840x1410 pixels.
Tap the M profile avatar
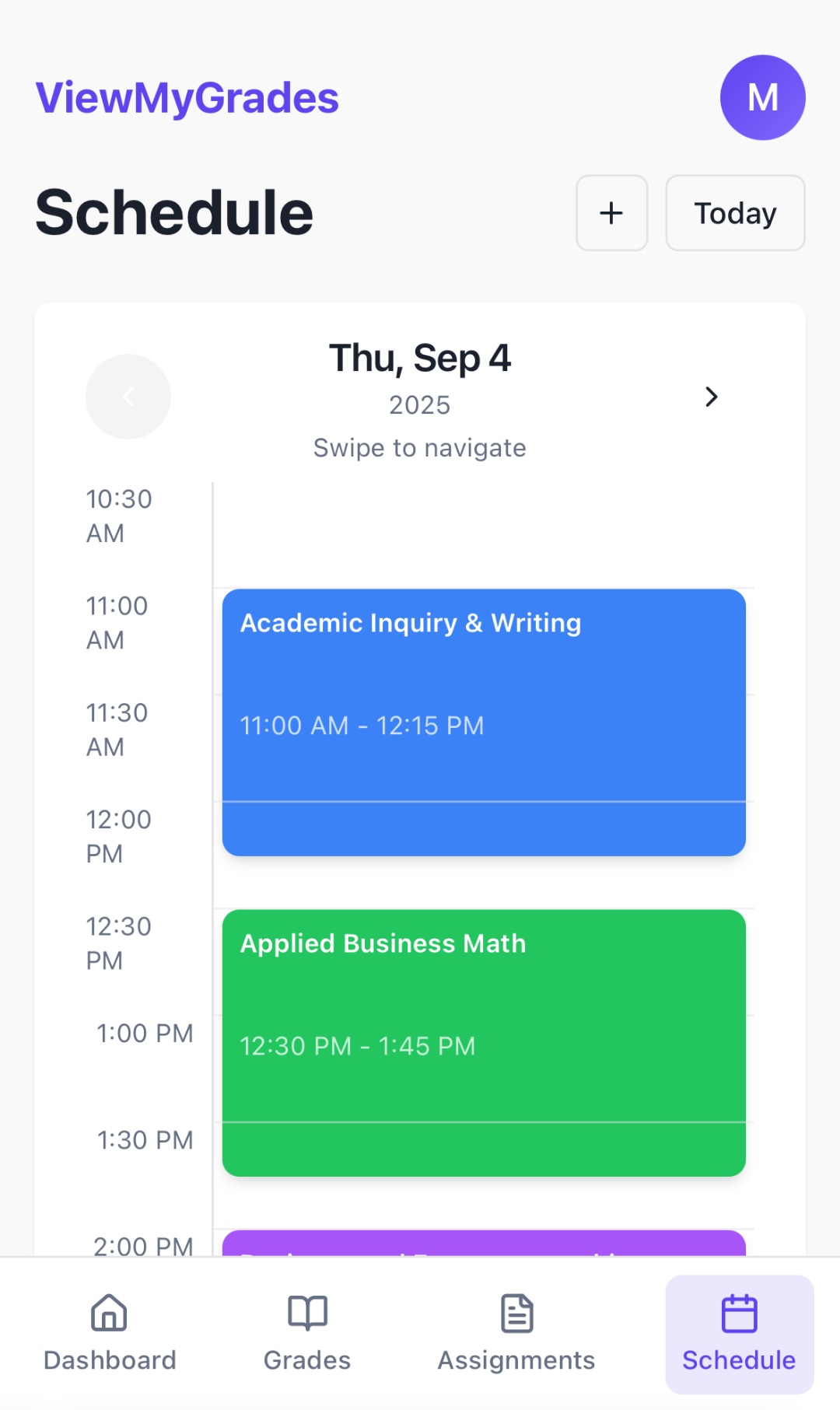click(762, 97)
